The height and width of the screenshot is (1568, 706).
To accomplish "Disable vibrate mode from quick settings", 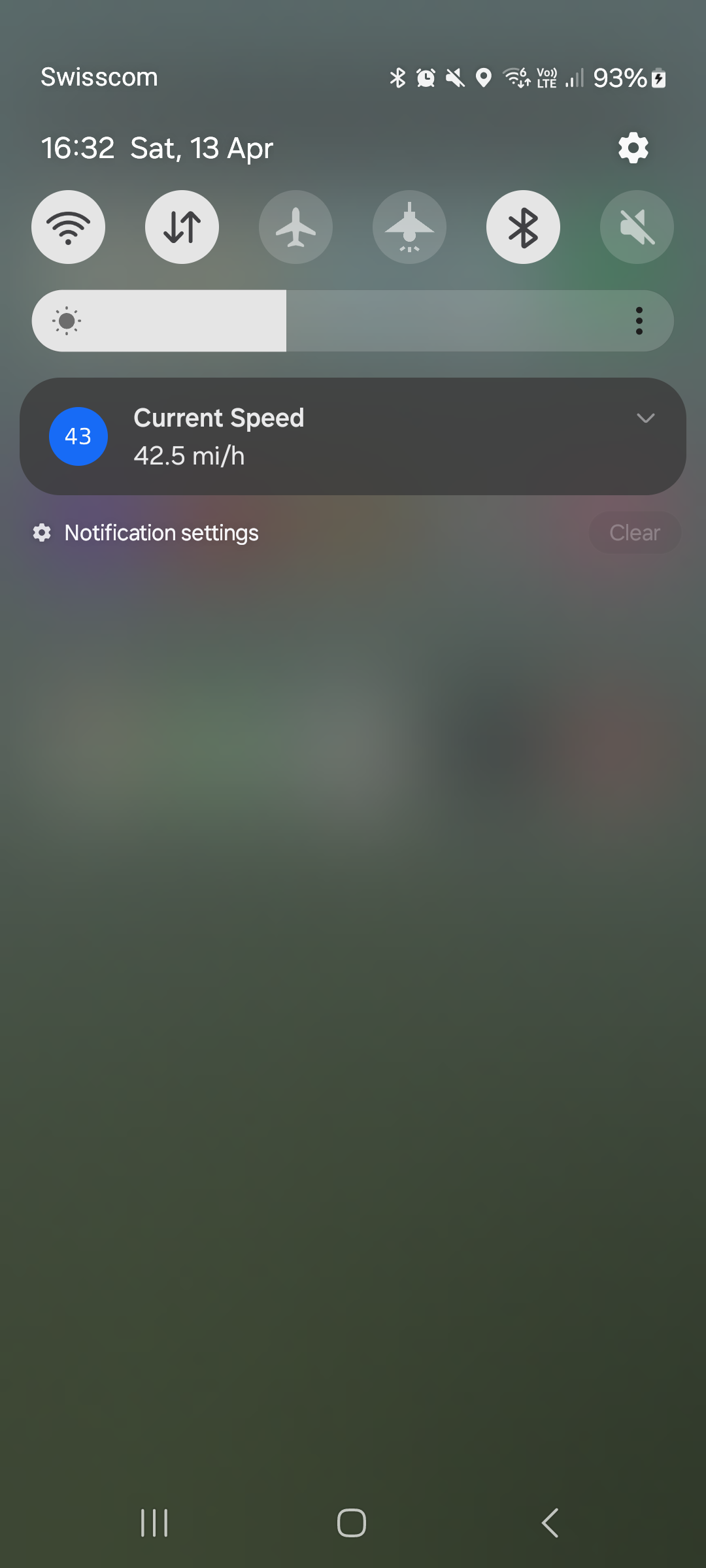I will coord(636,227).
